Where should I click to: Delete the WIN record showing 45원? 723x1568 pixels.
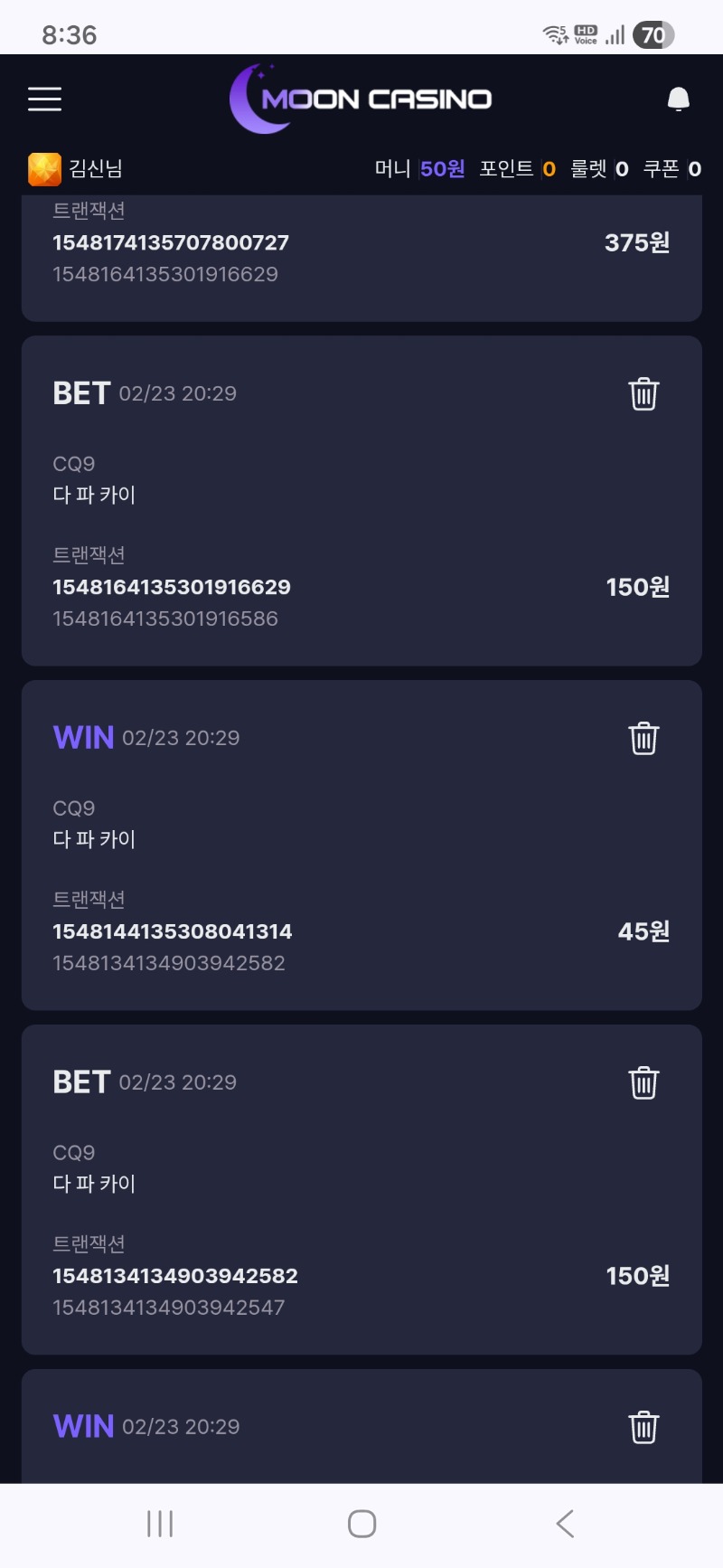643,738
